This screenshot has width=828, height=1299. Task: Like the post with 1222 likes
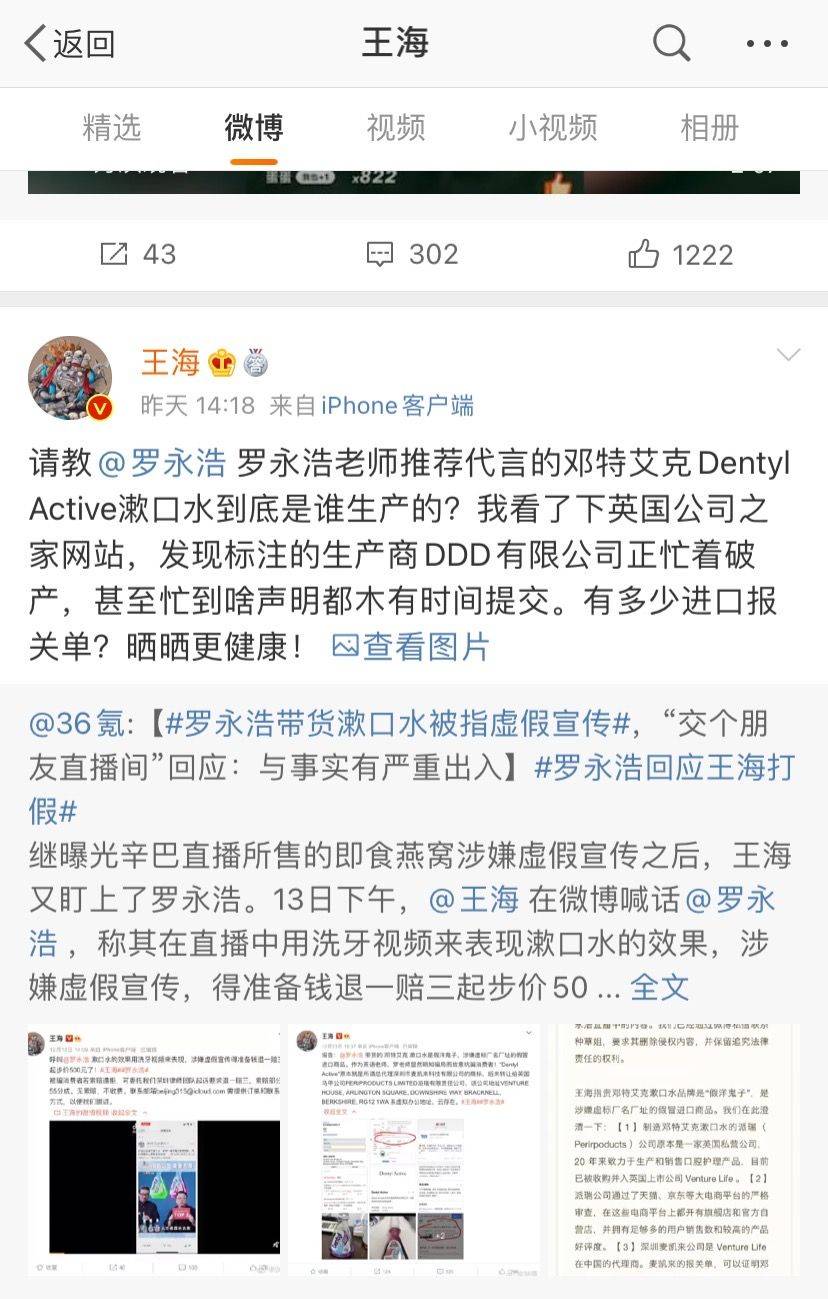pyautogui.click(x=681, y=255)
